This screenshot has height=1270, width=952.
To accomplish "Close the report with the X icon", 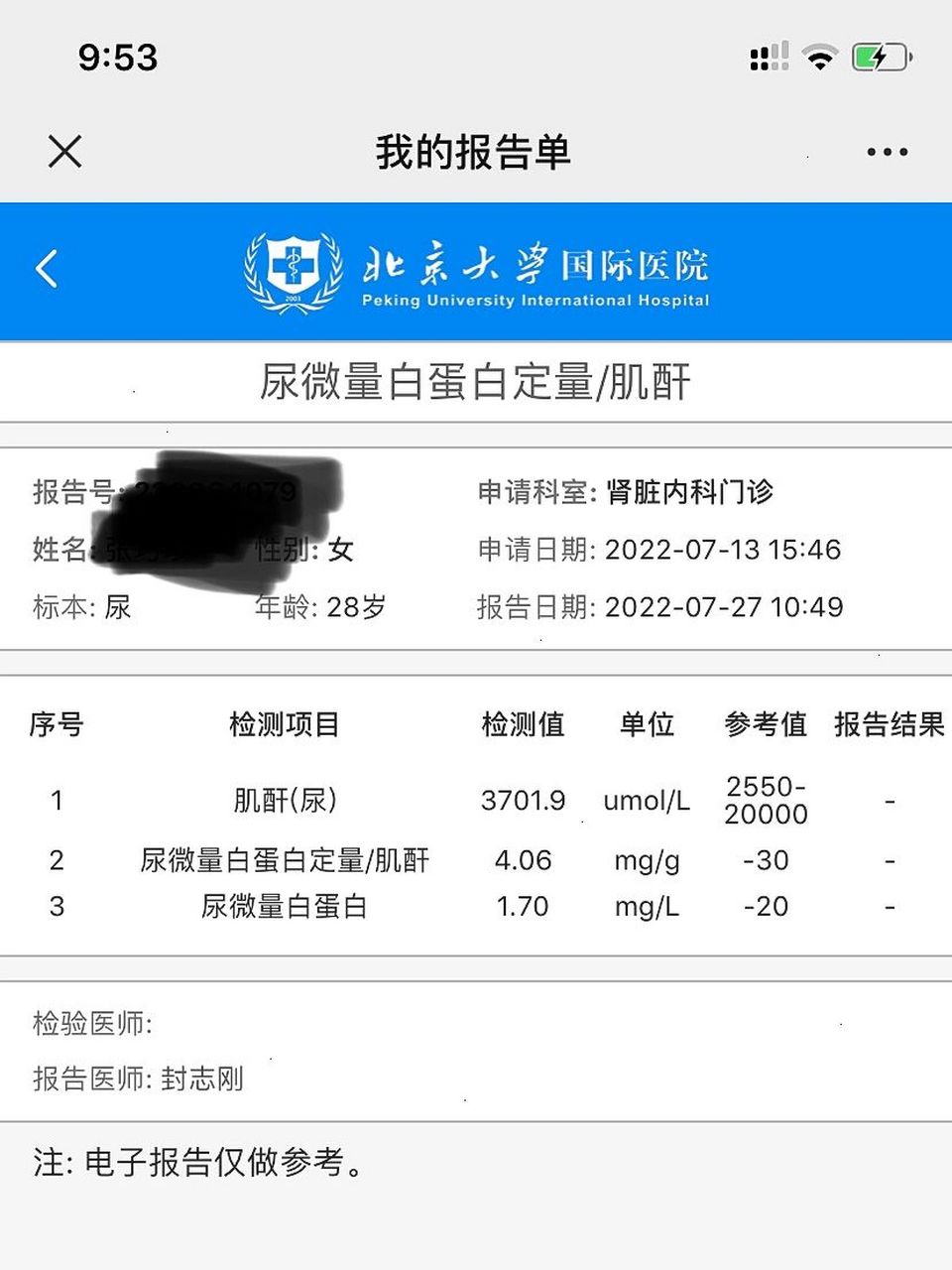I will [x=63, y=151].
